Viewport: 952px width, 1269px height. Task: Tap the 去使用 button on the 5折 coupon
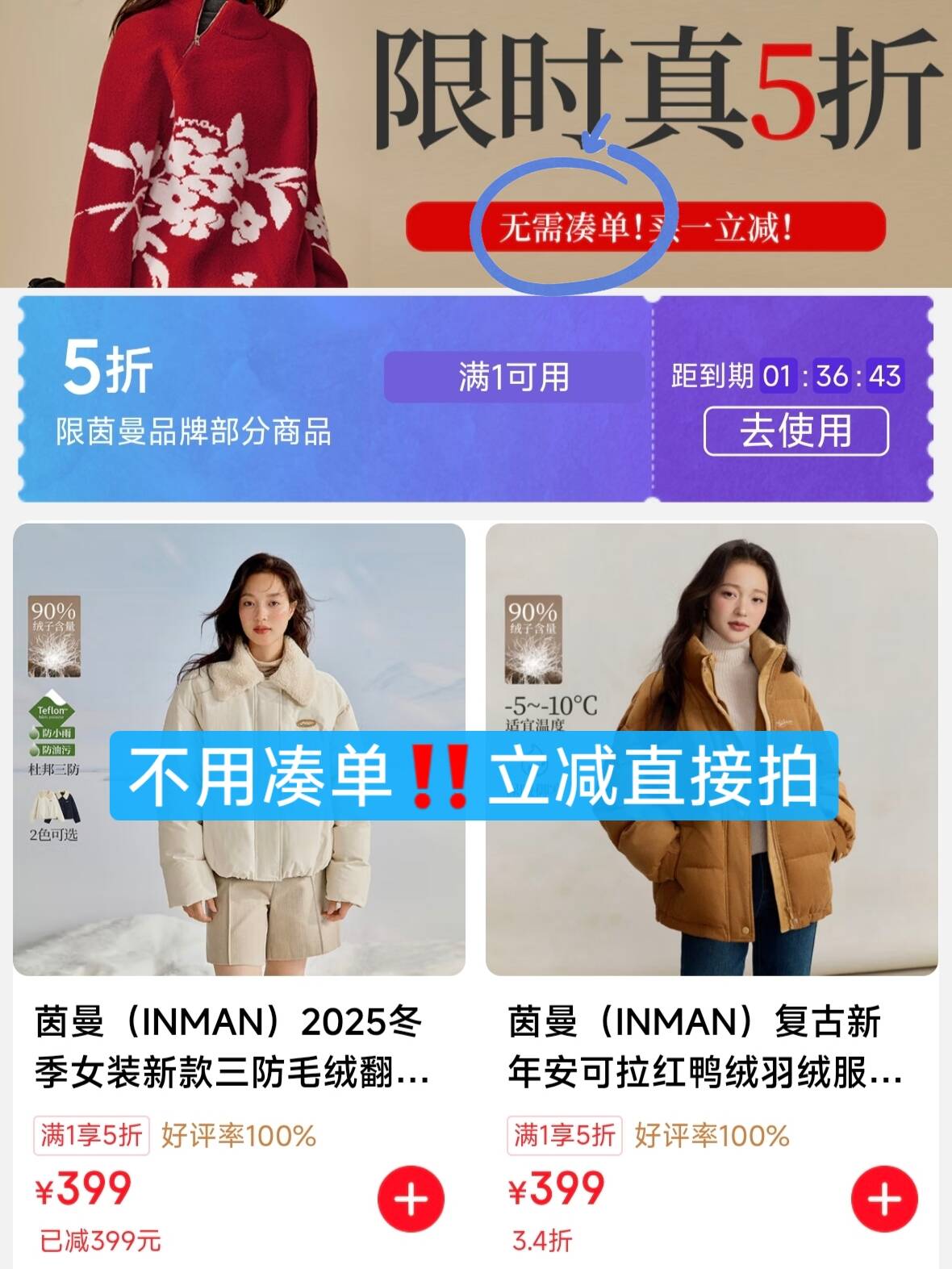(795, 431)
